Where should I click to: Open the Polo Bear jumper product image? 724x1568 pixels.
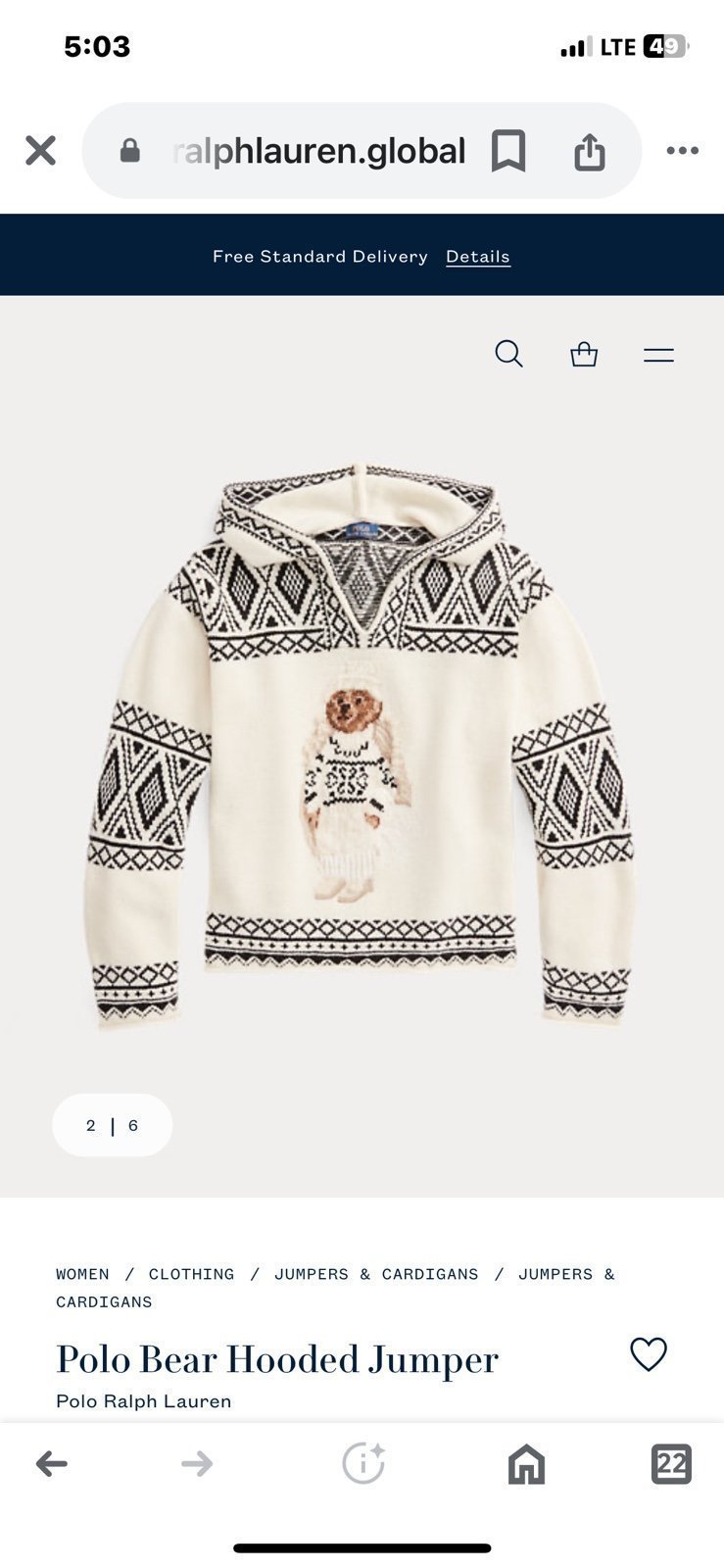point(360,745)
